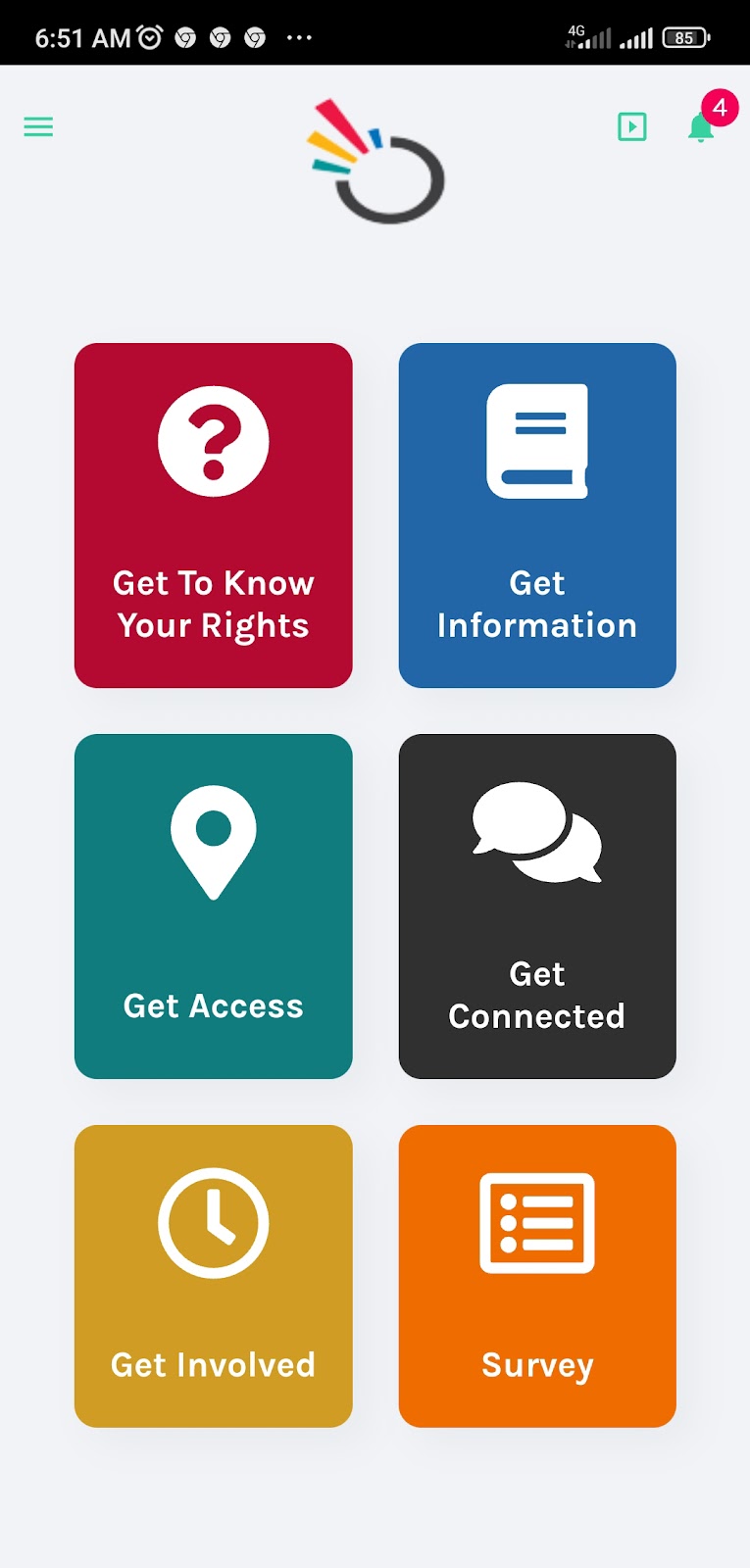Open the notifications bell
Screen dimensions: 750x1568
[x=701, y=127]
